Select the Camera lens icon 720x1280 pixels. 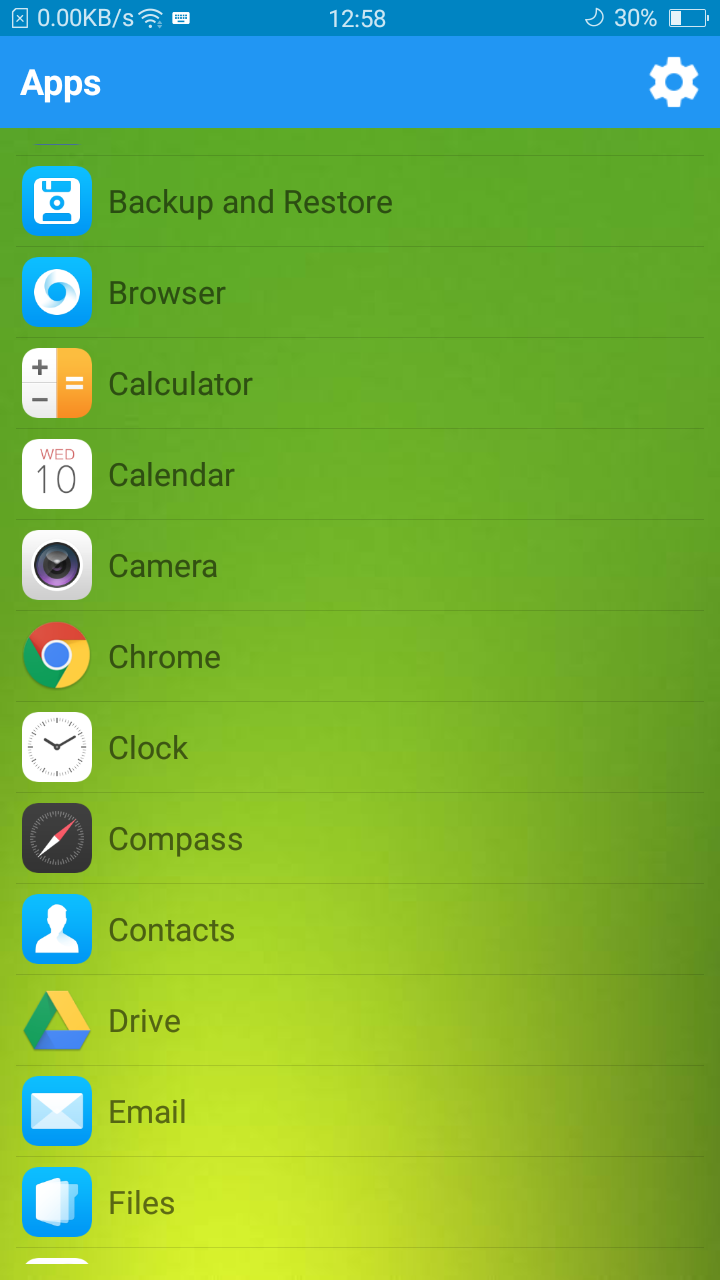click(57, 565)
